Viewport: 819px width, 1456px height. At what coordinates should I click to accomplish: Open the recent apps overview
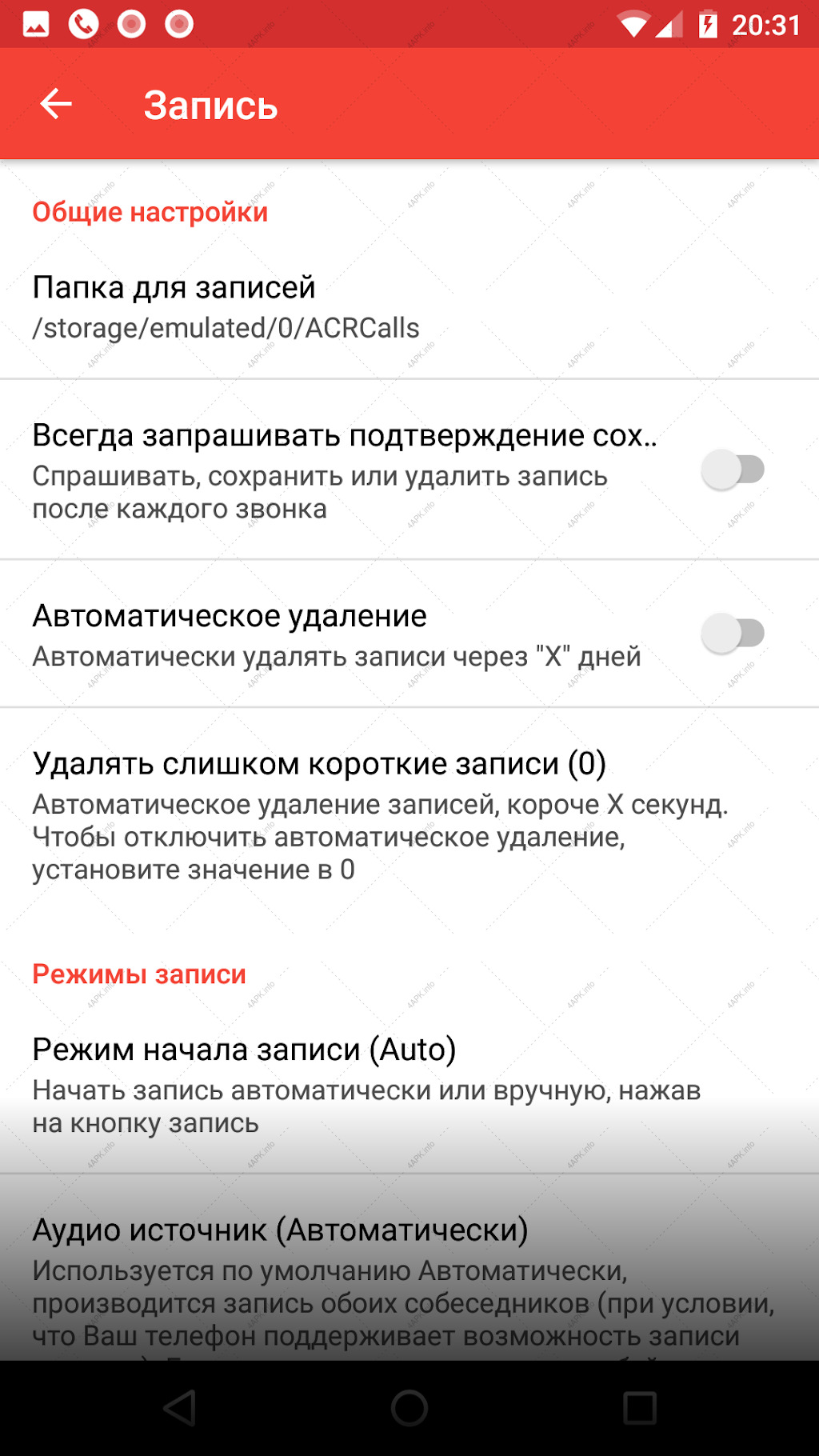click(x=640, y=1408)
